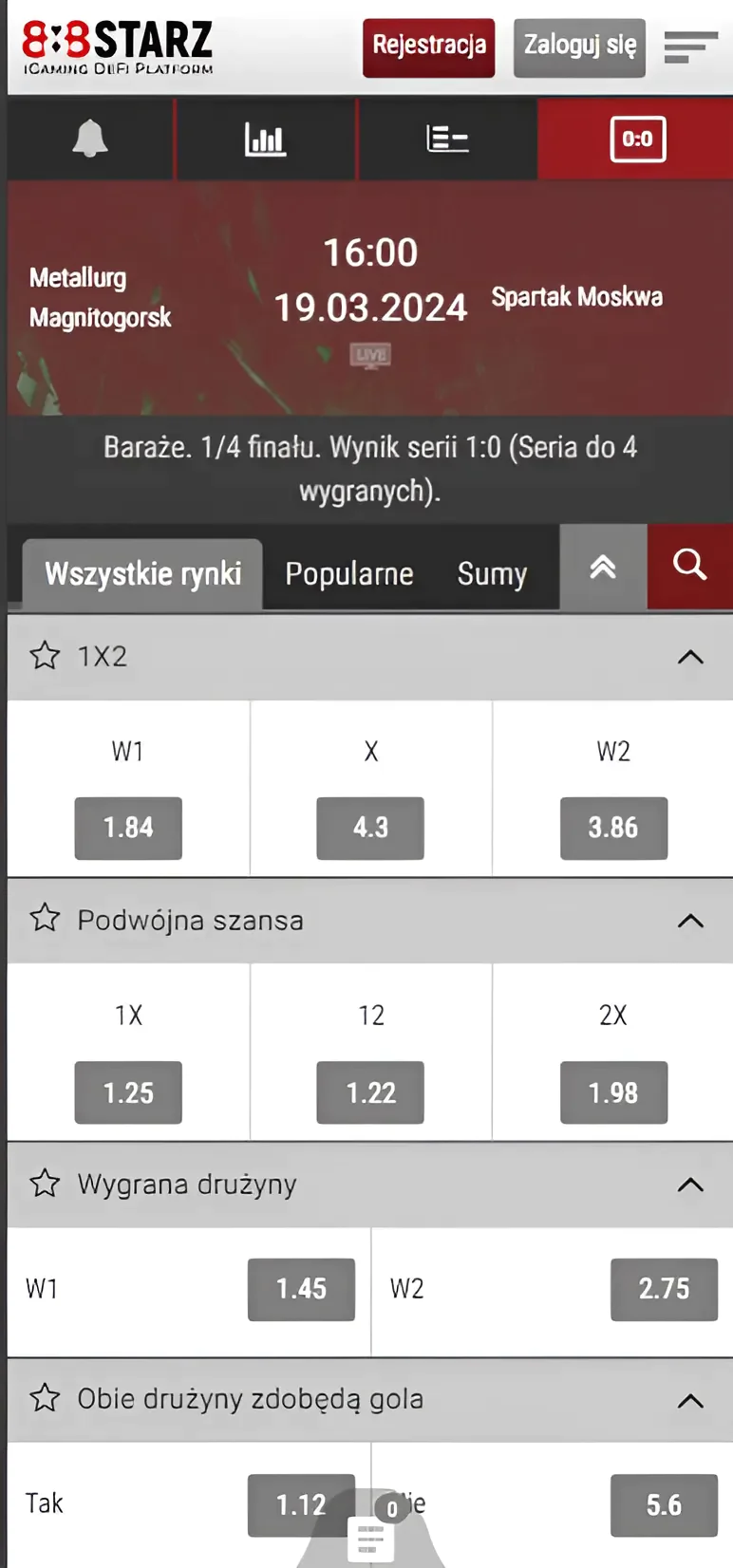
Task: Bet Tak on both teams scoring
Action: click(300, 1504)
